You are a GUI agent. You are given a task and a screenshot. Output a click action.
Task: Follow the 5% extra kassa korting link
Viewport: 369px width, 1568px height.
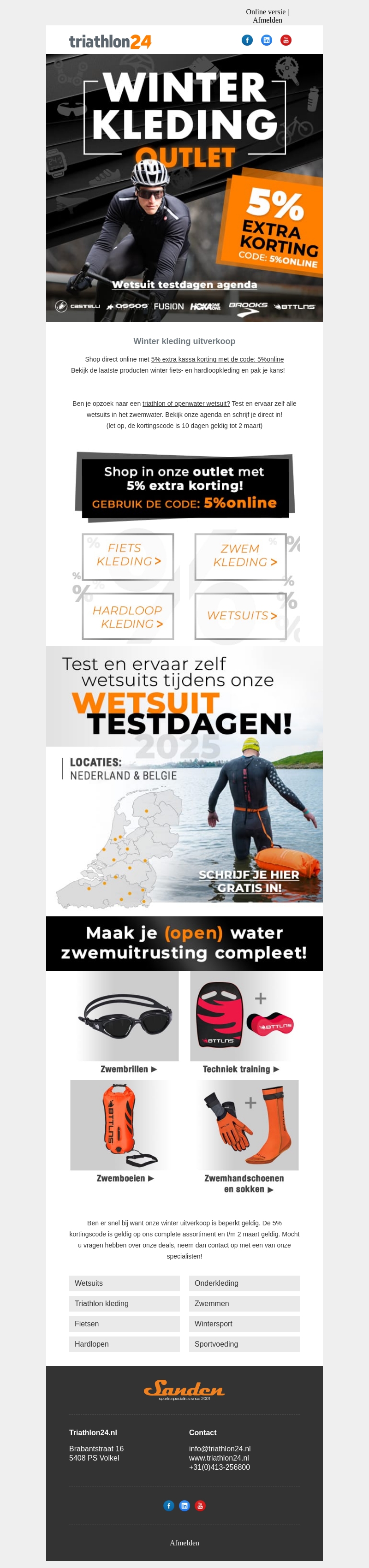click(x=217, y=359)
